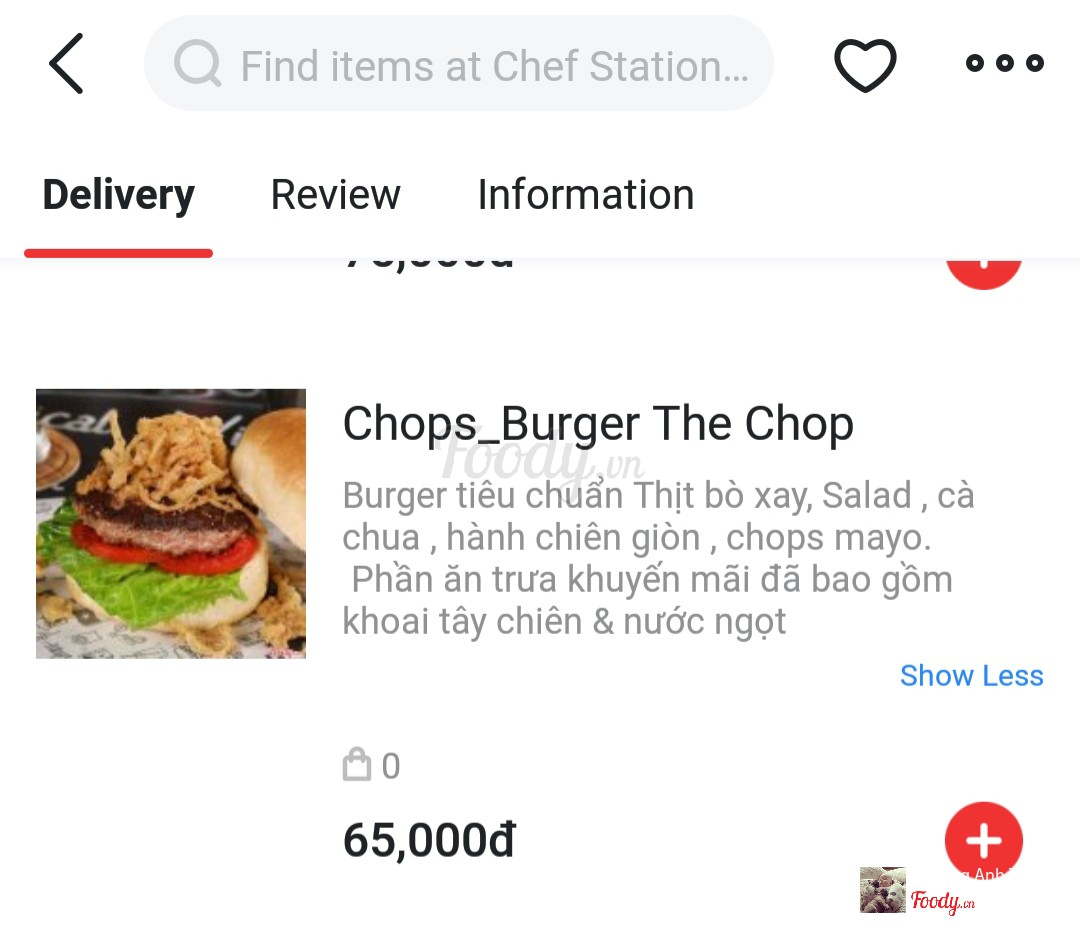This screenshot has width=1080, height=929.
Task: Add Chops_Burger The Chop to the order
Action: pyautogui.click(x=983, y=840)
